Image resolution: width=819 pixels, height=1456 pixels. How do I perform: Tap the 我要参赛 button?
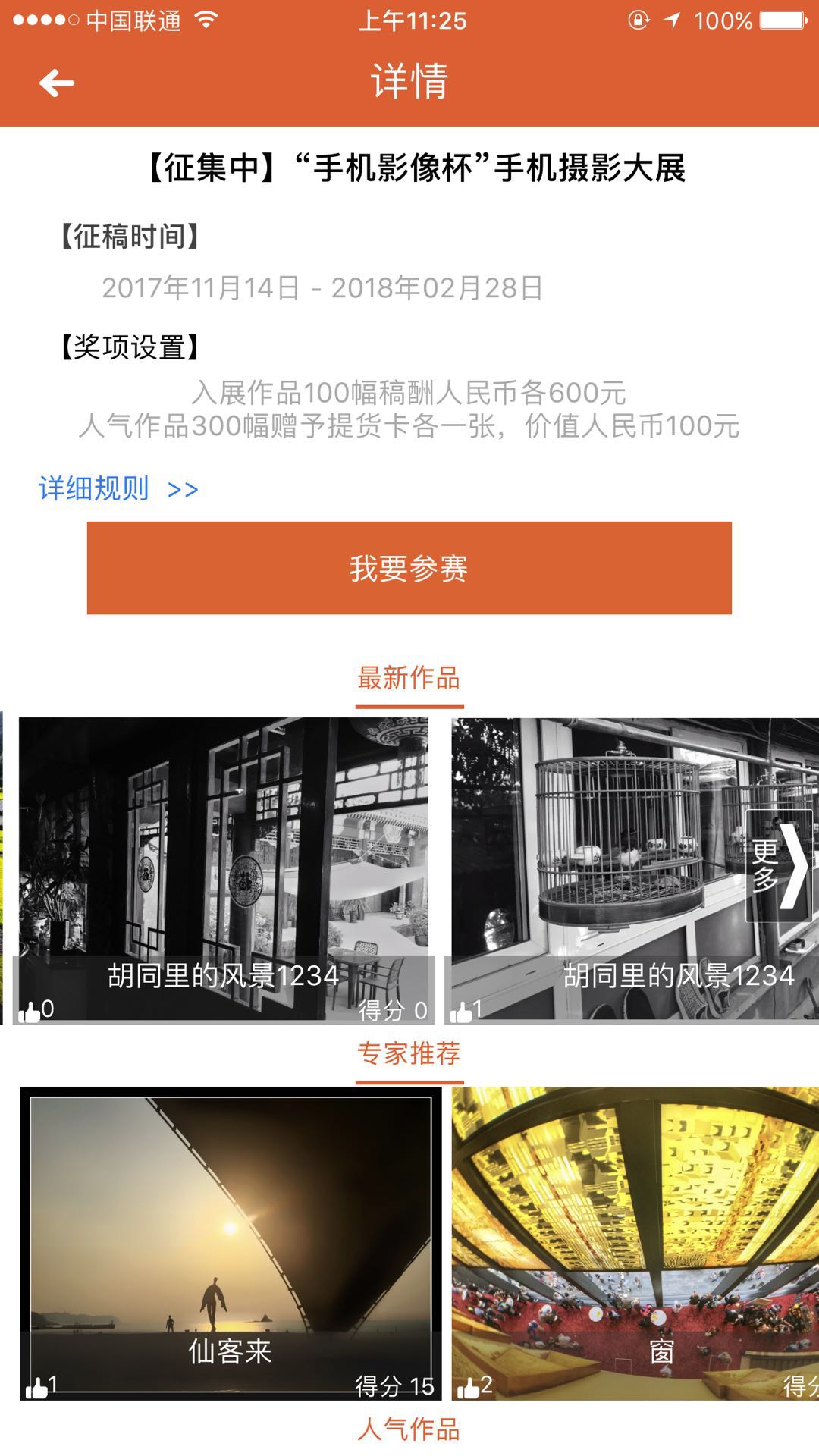(x=409, y=568)
